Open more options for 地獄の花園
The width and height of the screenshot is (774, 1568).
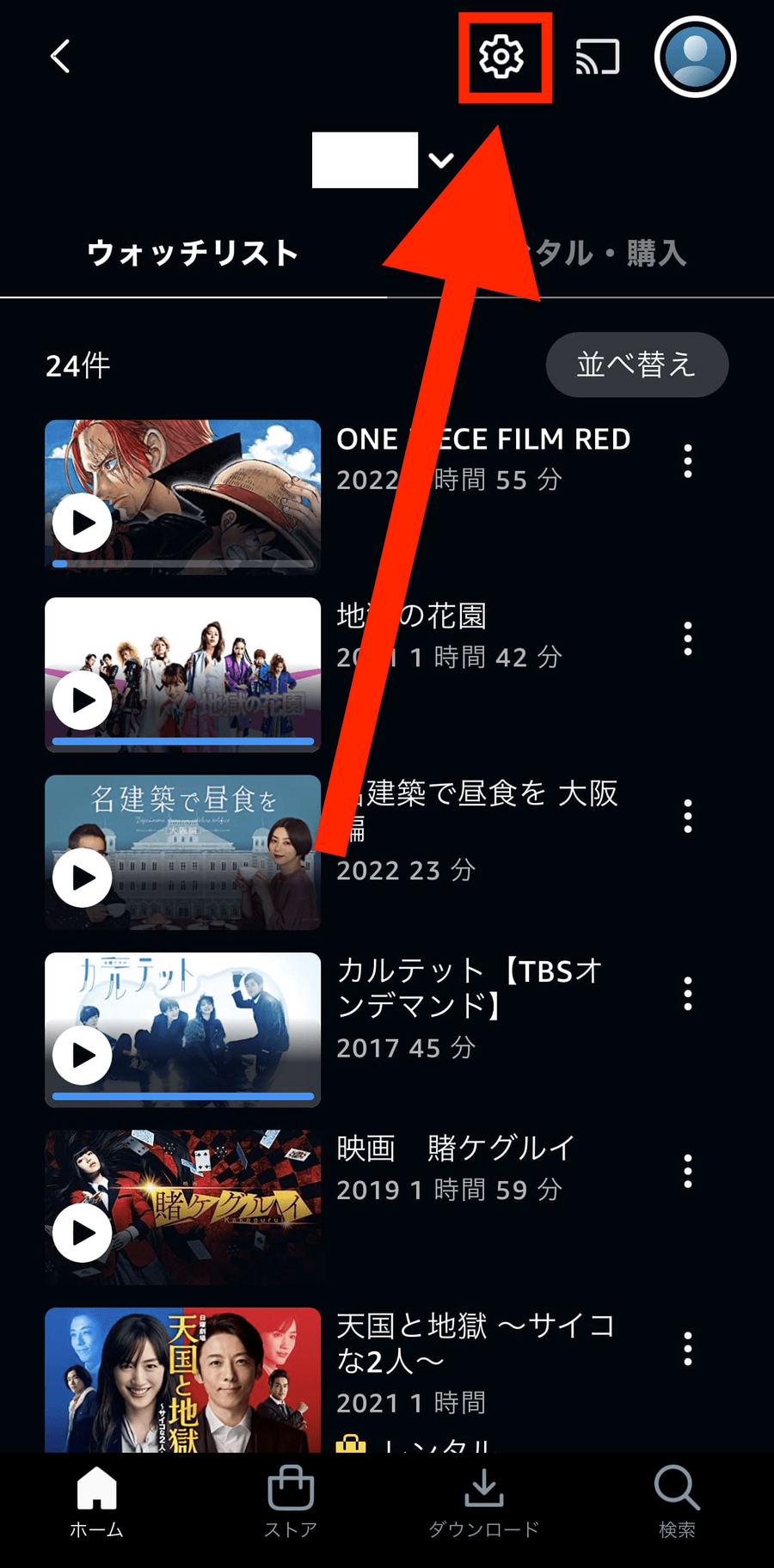pos(687,639)
